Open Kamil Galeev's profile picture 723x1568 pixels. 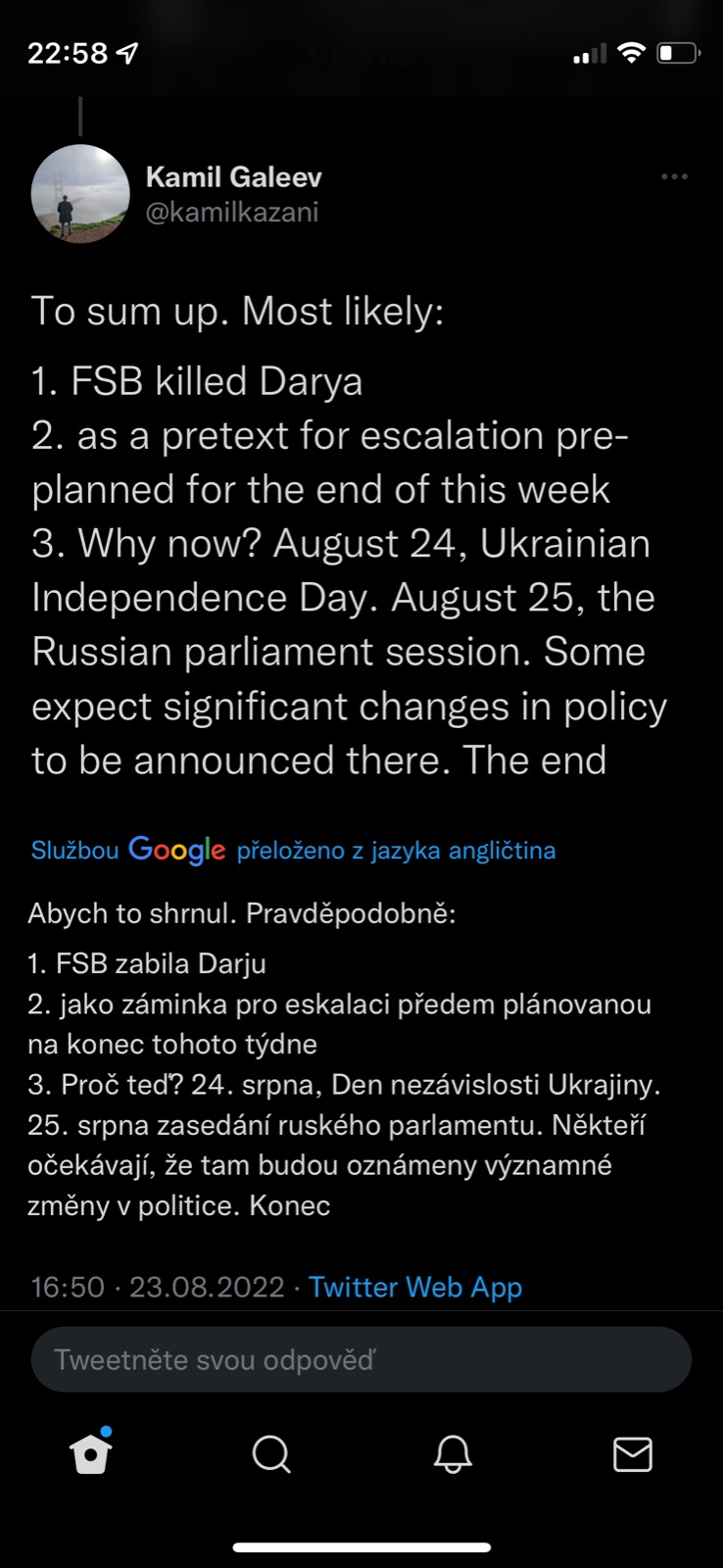80,193
